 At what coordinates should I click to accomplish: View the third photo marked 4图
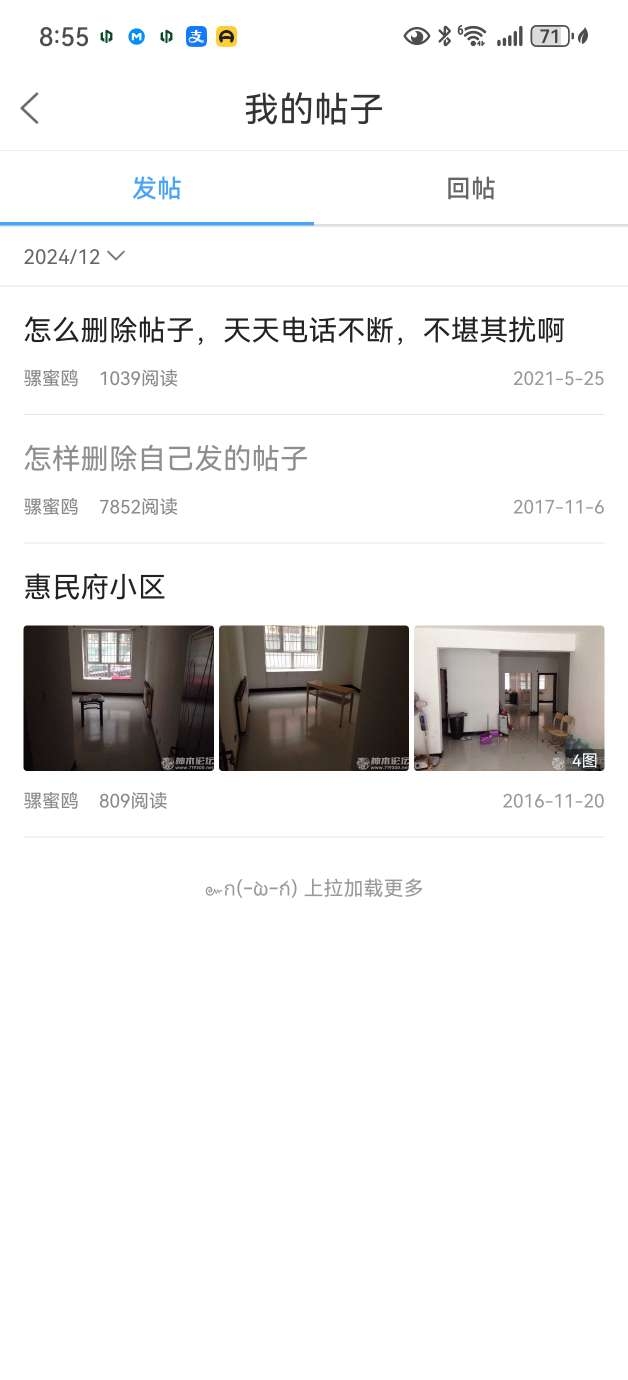pyautogui.click(x=509, y=698)
